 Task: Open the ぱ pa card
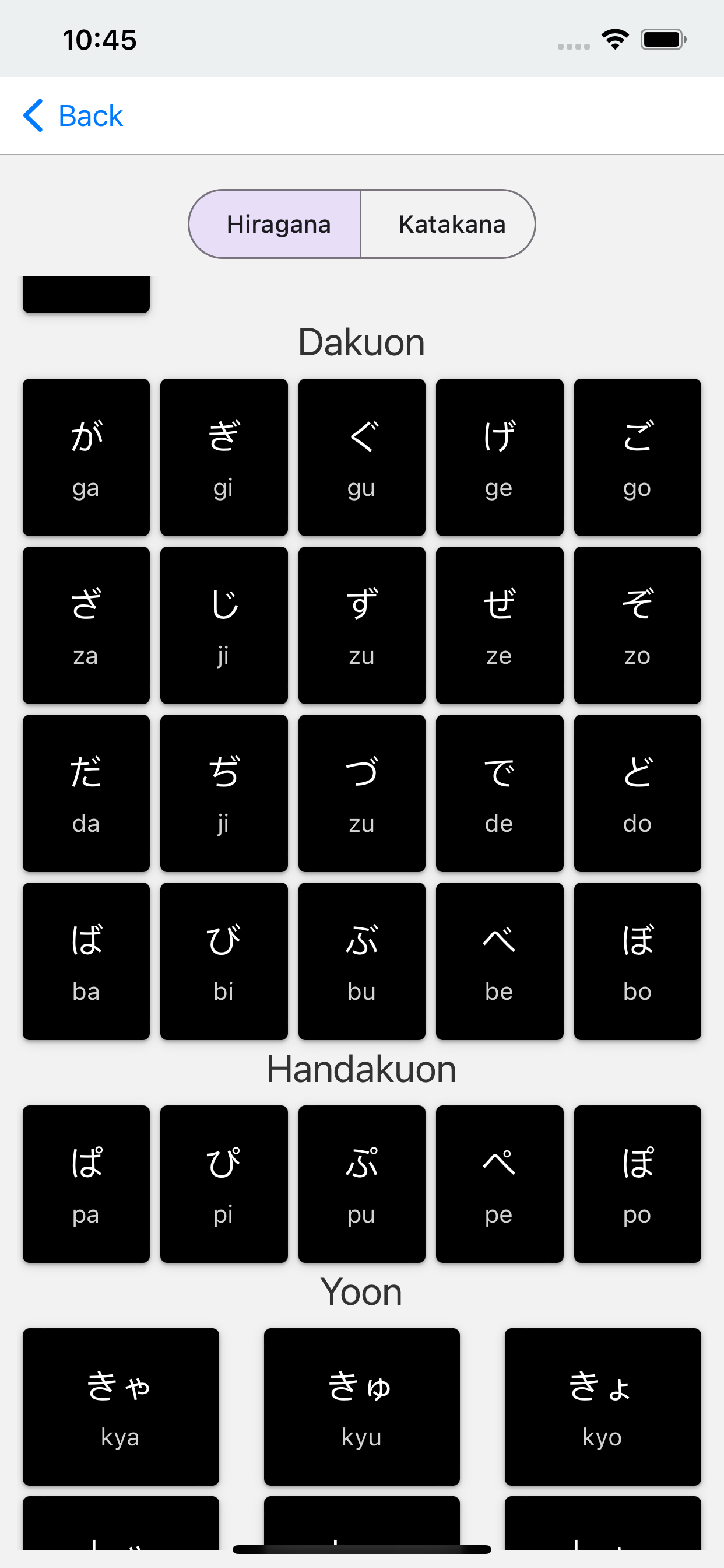coord(86,1184)
